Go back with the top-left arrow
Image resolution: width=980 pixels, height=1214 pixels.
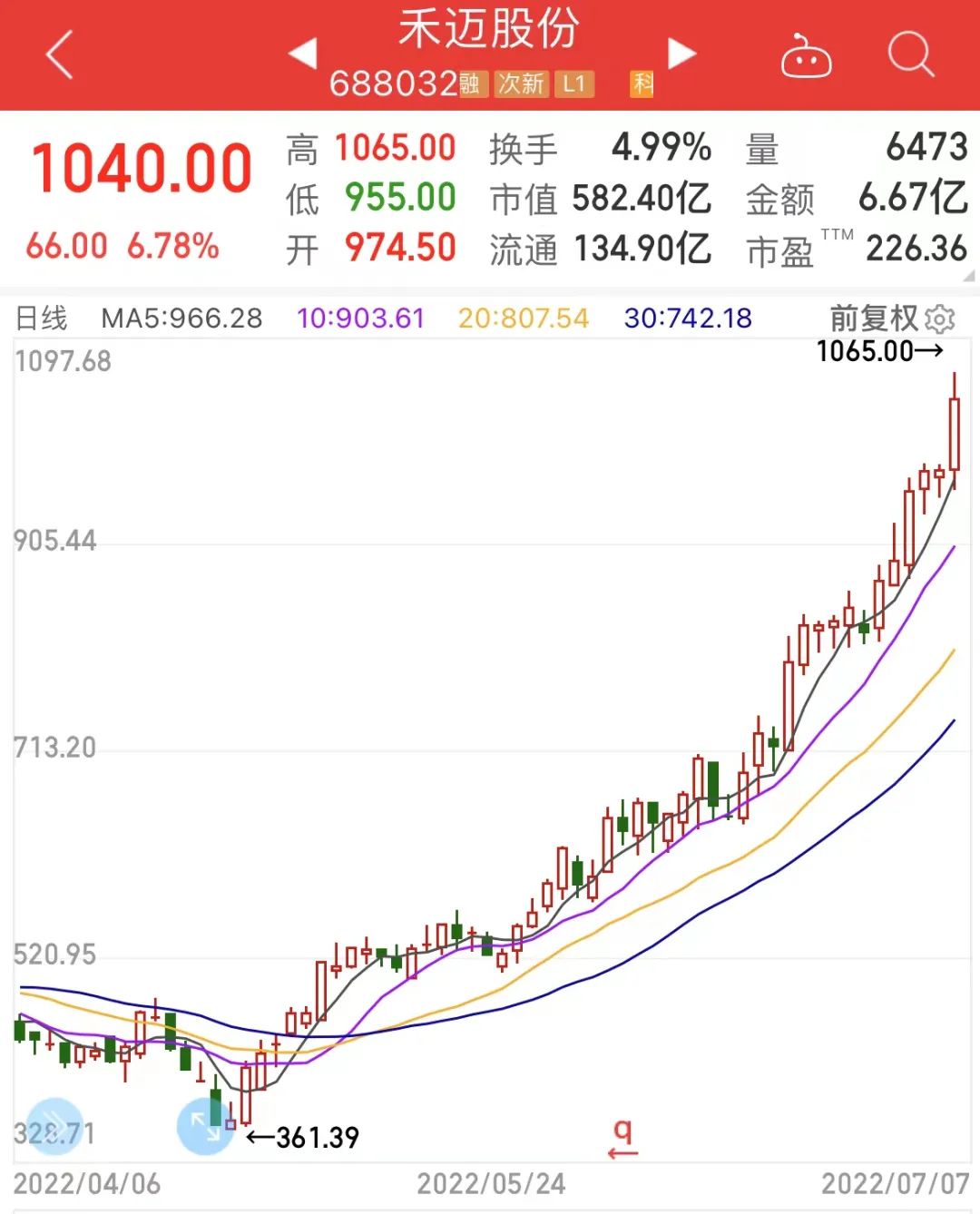pyautogui.click(x=60, y=54)
